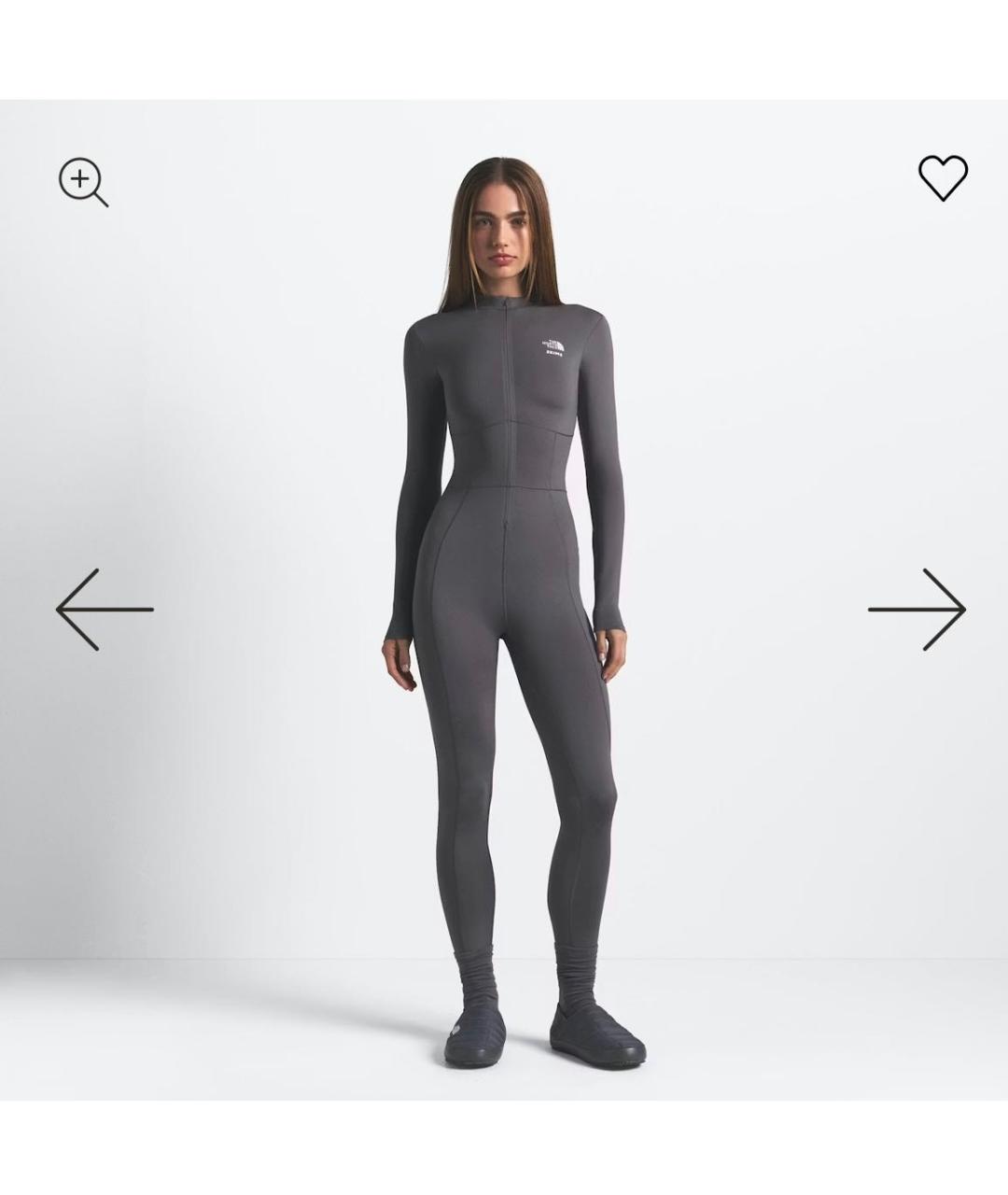
Task: Go to the previous product photo
Action: tap(104, 609)
